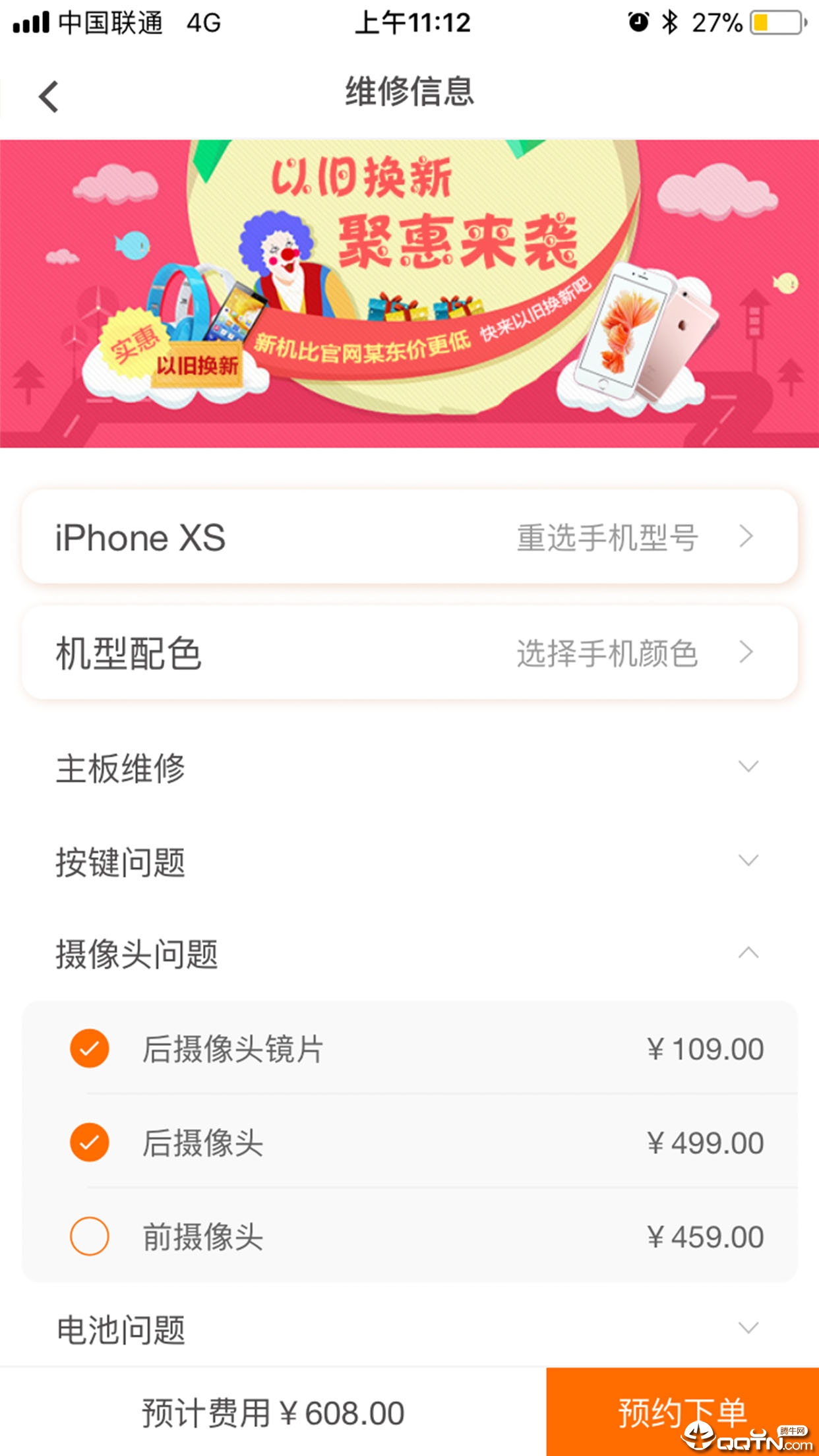Open 选择手机颜色 to pick a color
Screen dimensions: 819x1456
(x=605, y=652)
